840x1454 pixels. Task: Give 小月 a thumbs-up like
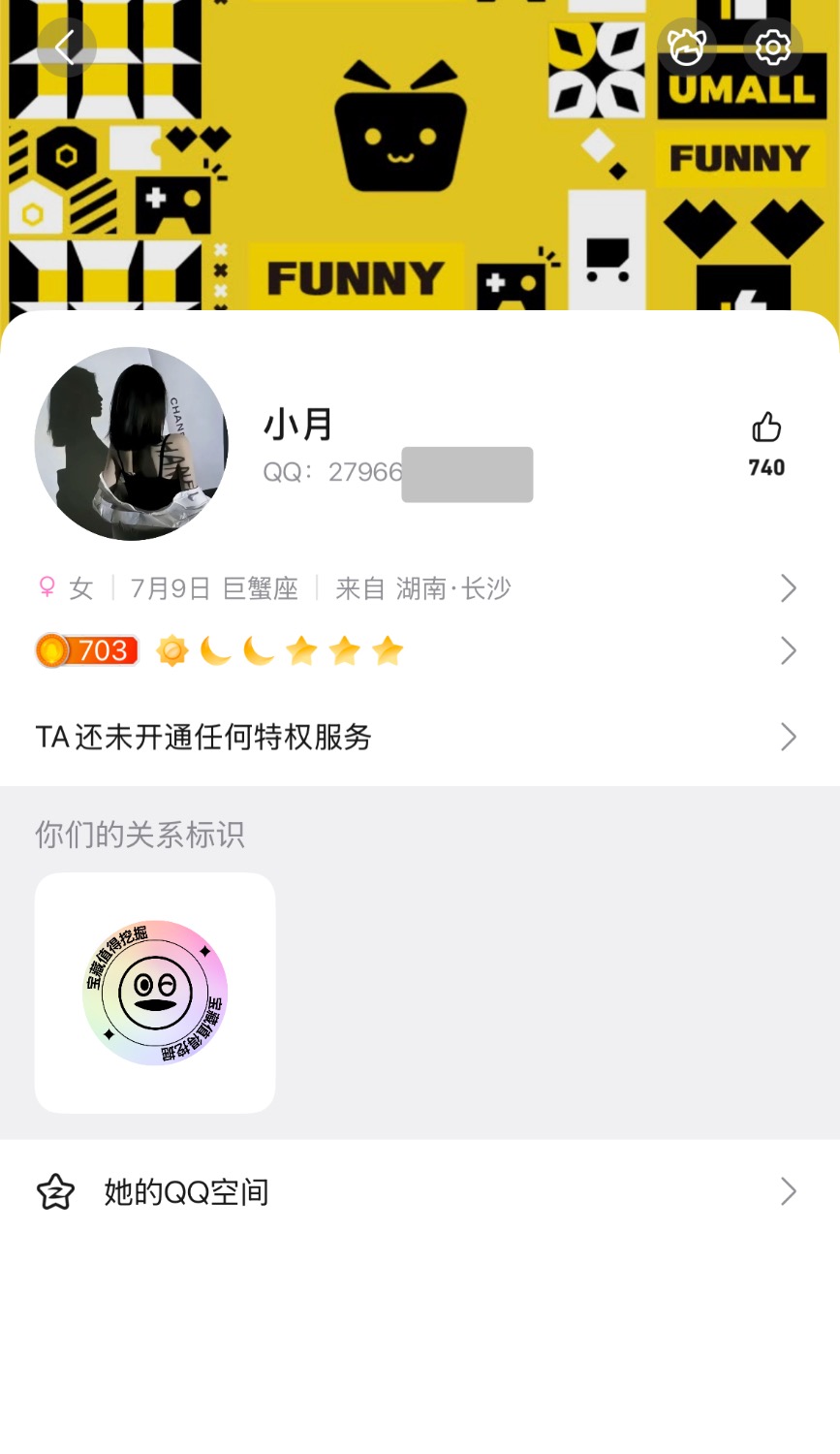[x=766, y=428]
